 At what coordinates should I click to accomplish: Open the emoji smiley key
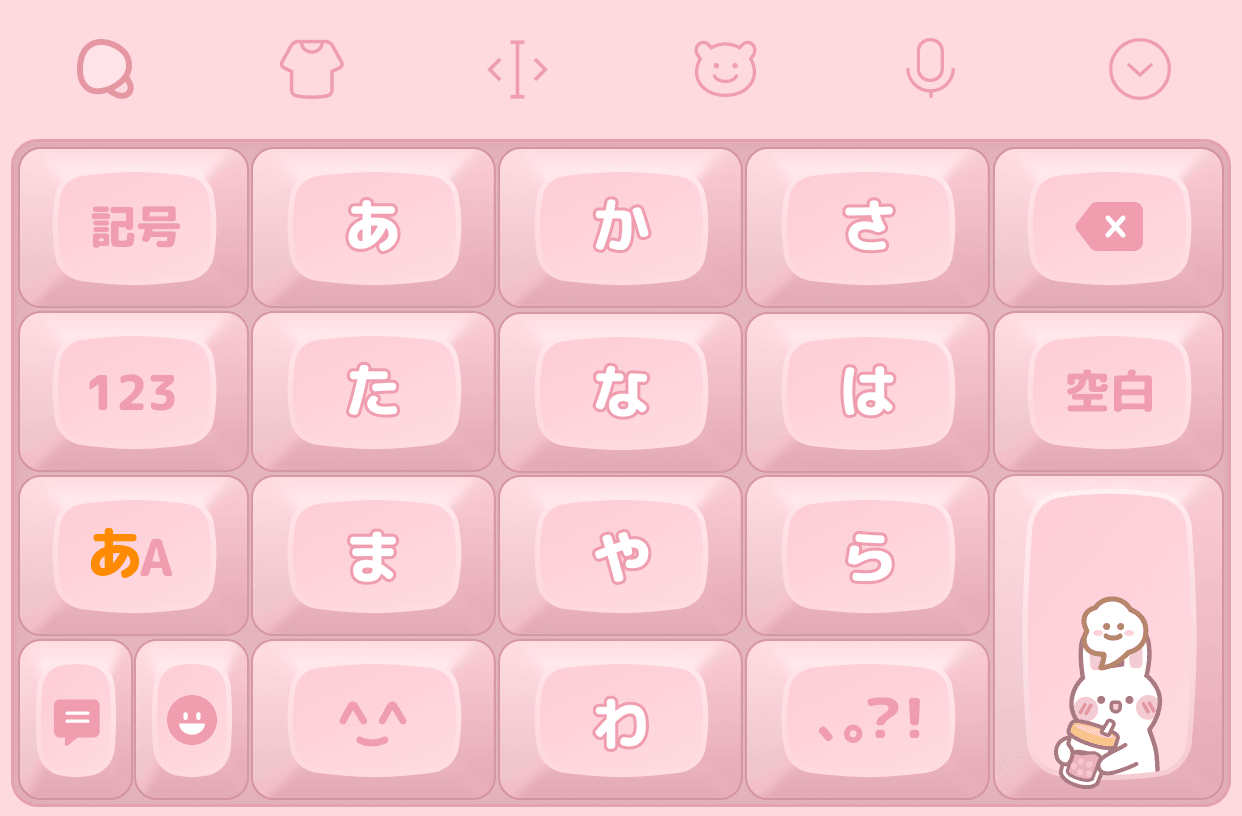(192, 720)
